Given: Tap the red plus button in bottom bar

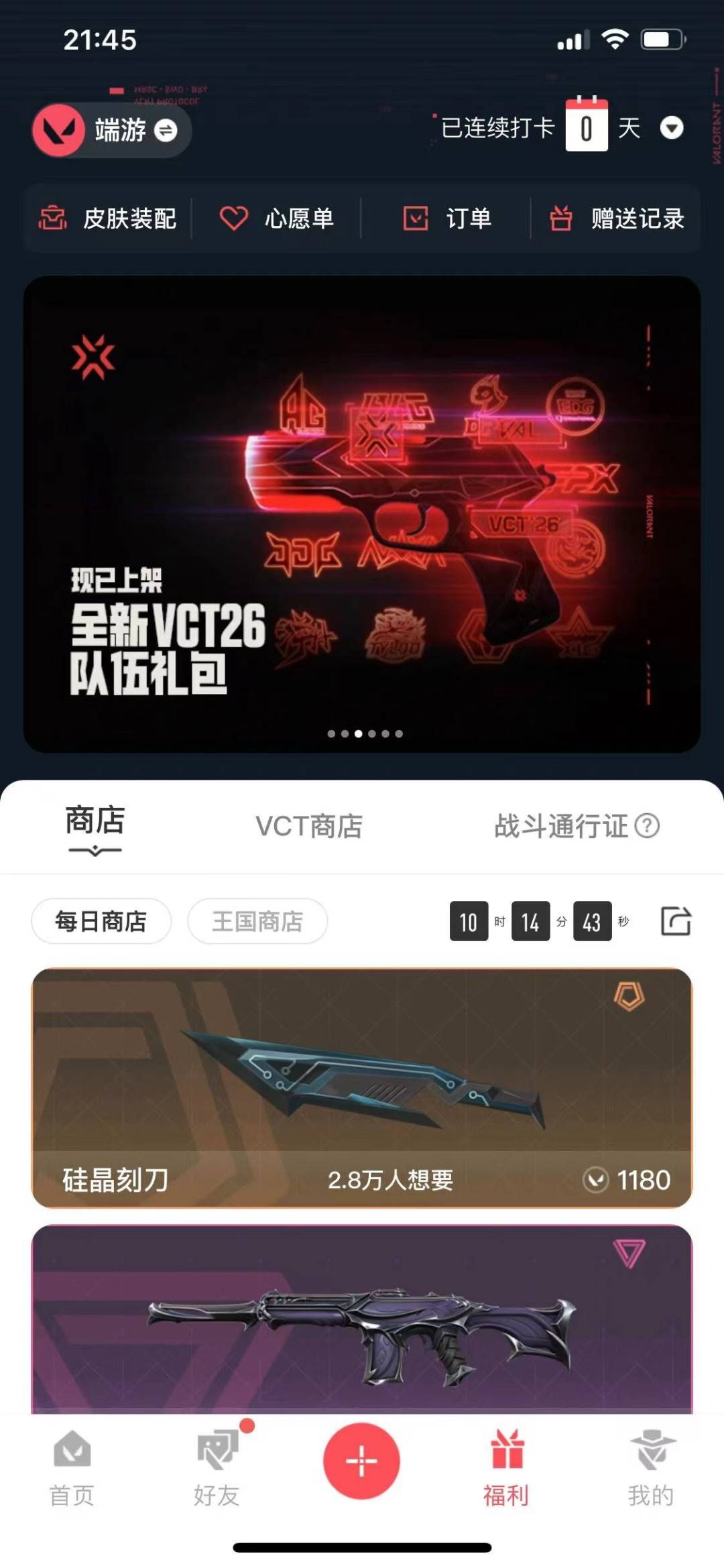Looking at the screenshot, I should (x=362, y=1463).
